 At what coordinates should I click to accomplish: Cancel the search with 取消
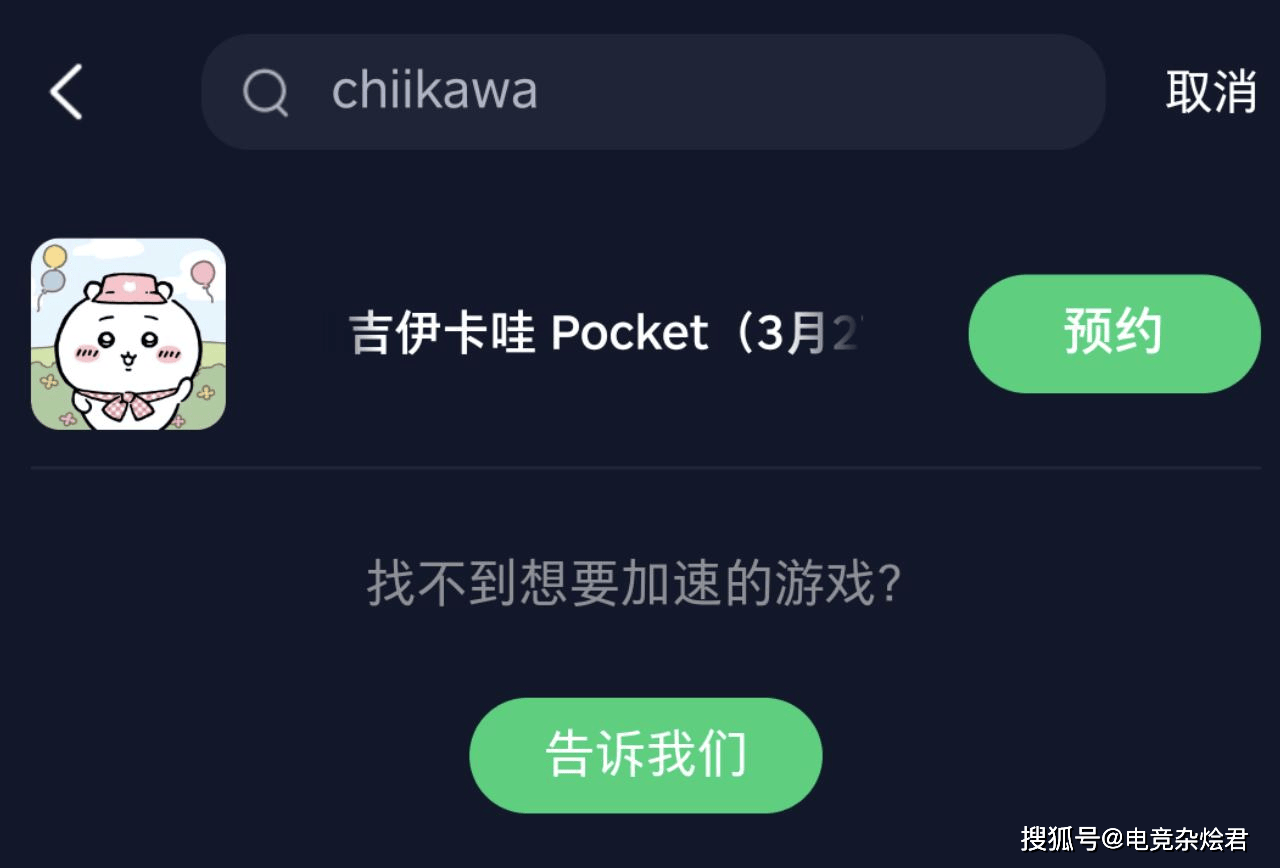[x=1210, y=92]
